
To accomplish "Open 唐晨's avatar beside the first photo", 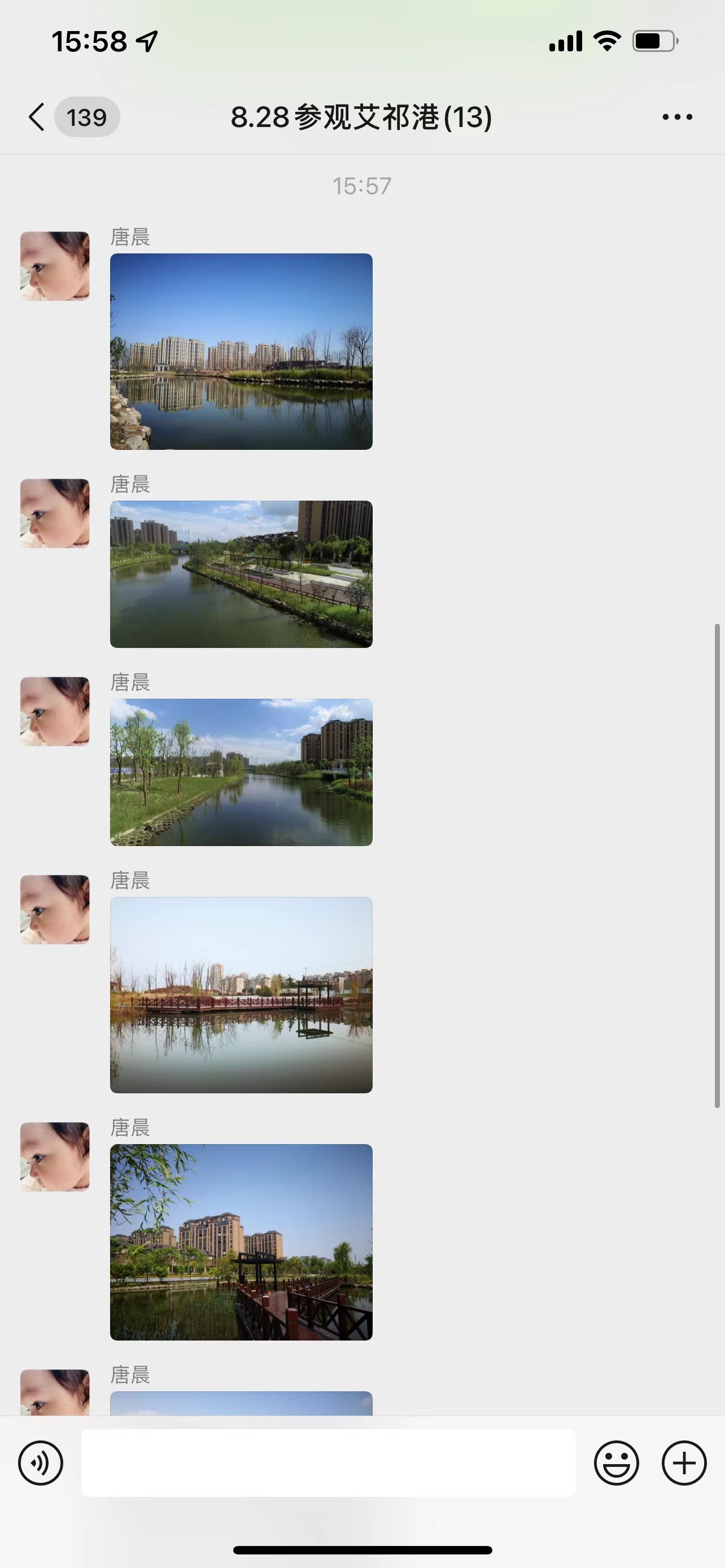I will point(55,266).
